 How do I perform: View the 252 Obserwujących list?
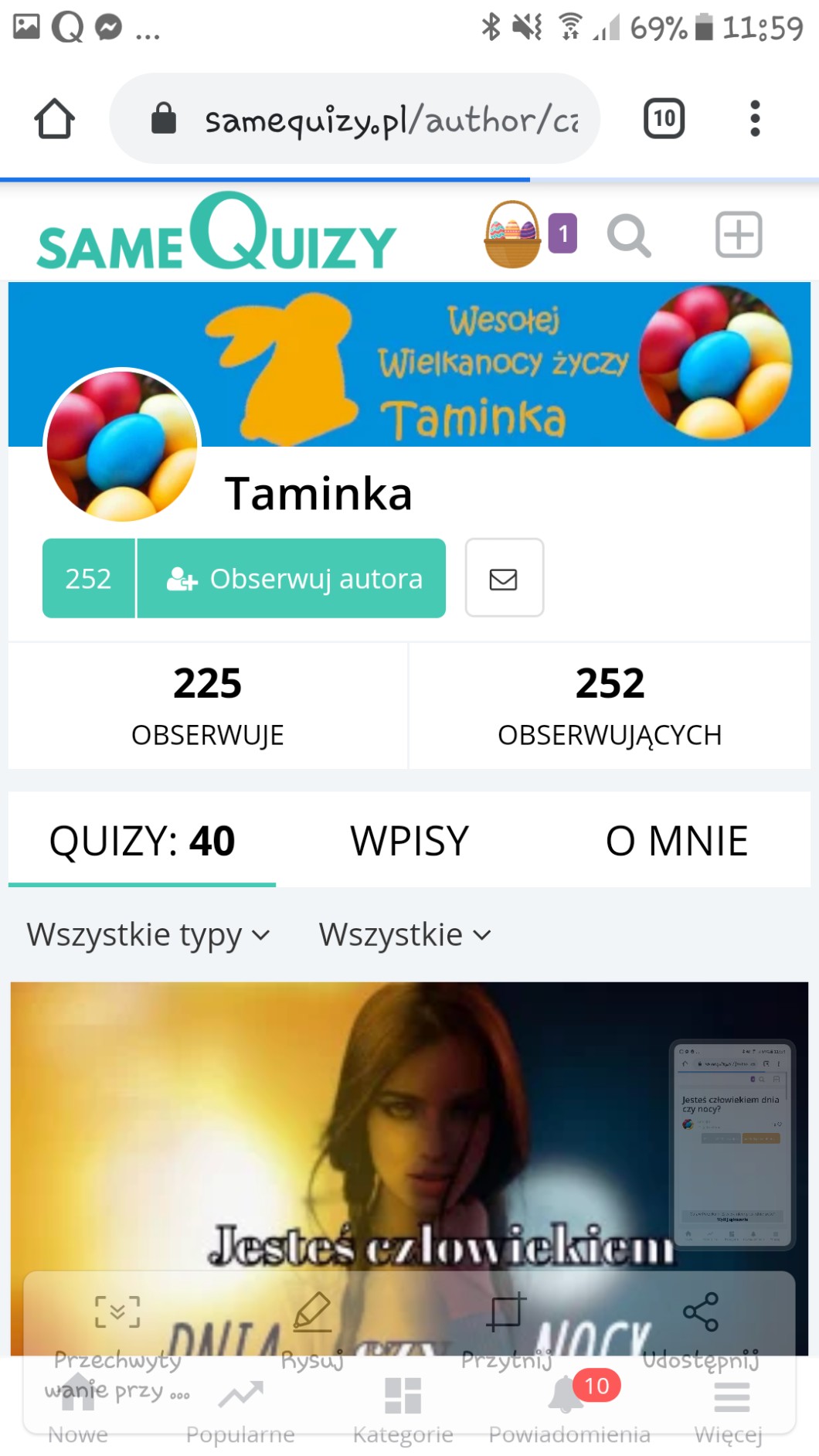610,705
